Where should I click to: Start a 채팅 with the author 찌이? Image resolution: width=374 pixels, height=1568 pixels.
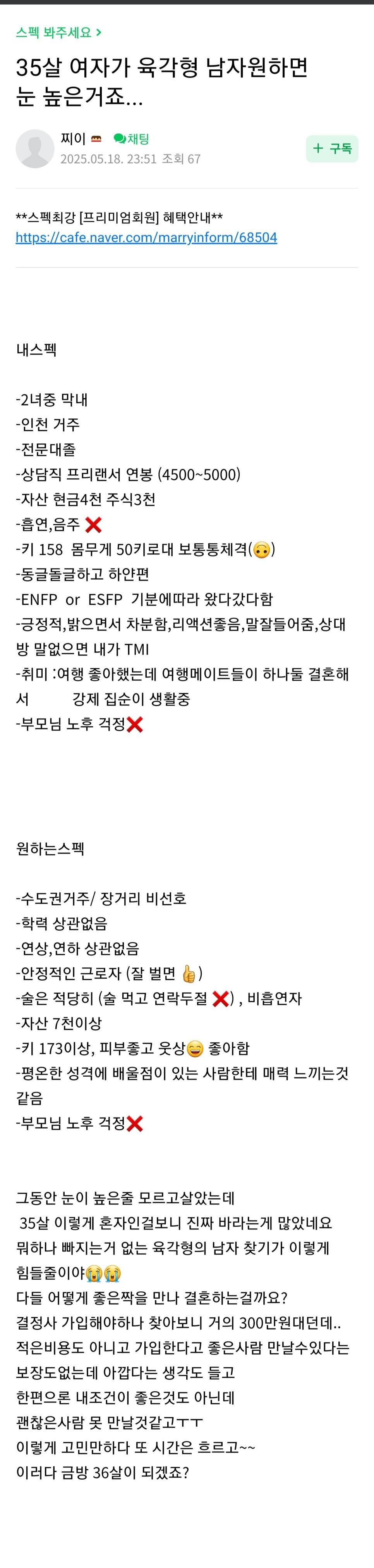131,139
